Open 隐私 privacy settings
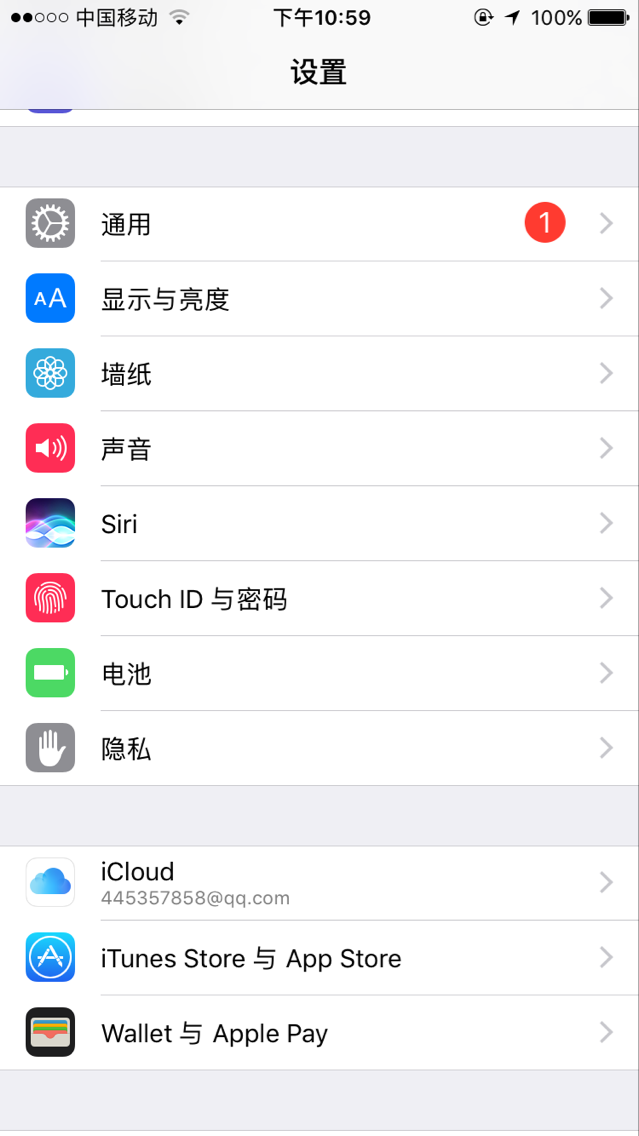This screenshot has width=639, height=1136. pyautogui.click(x=320, y=748)
